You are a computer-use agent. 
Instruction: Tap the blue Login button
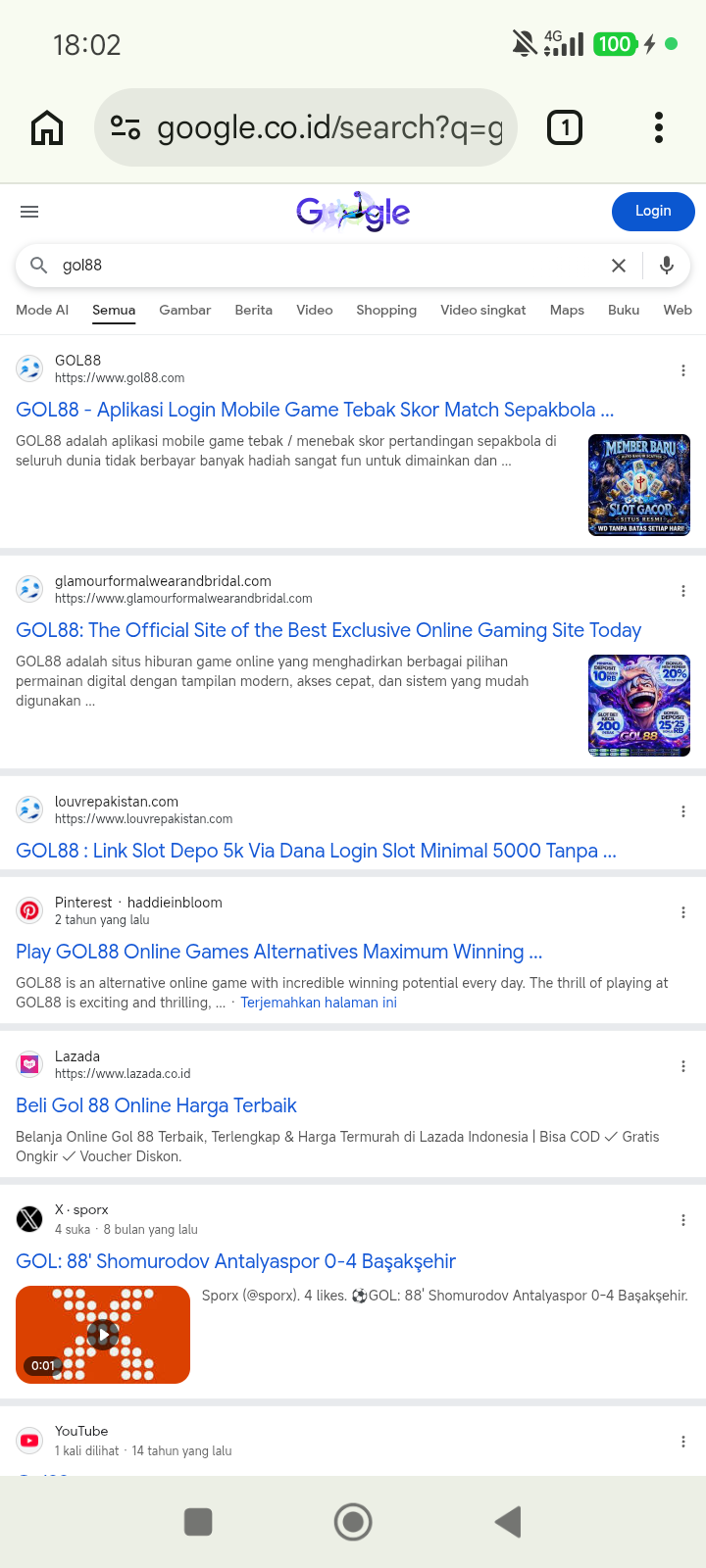click(x=653, y=211)
